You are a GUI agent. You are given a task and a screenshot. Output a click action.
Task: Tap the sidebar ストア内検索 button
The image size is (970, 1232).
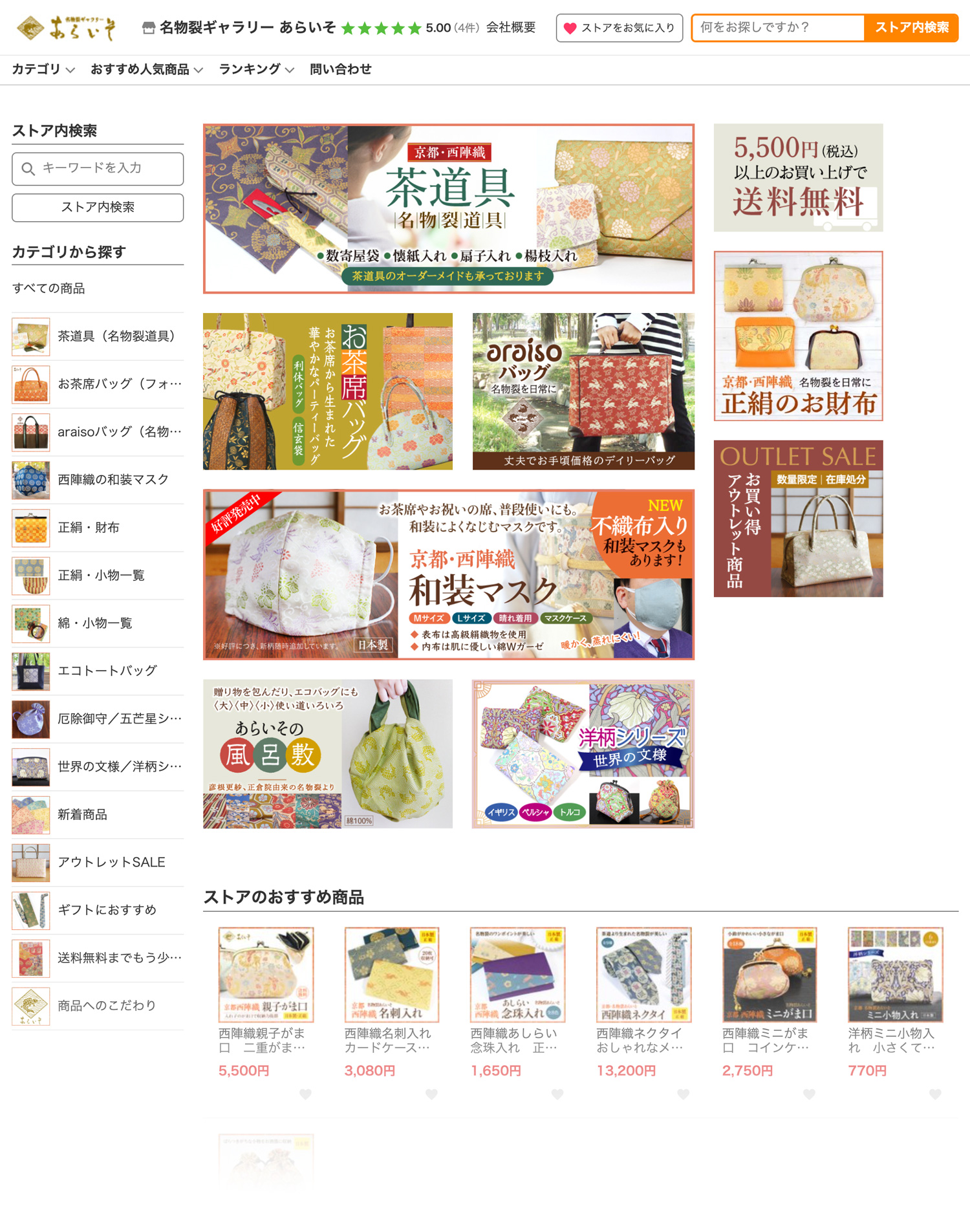(98, 207)
